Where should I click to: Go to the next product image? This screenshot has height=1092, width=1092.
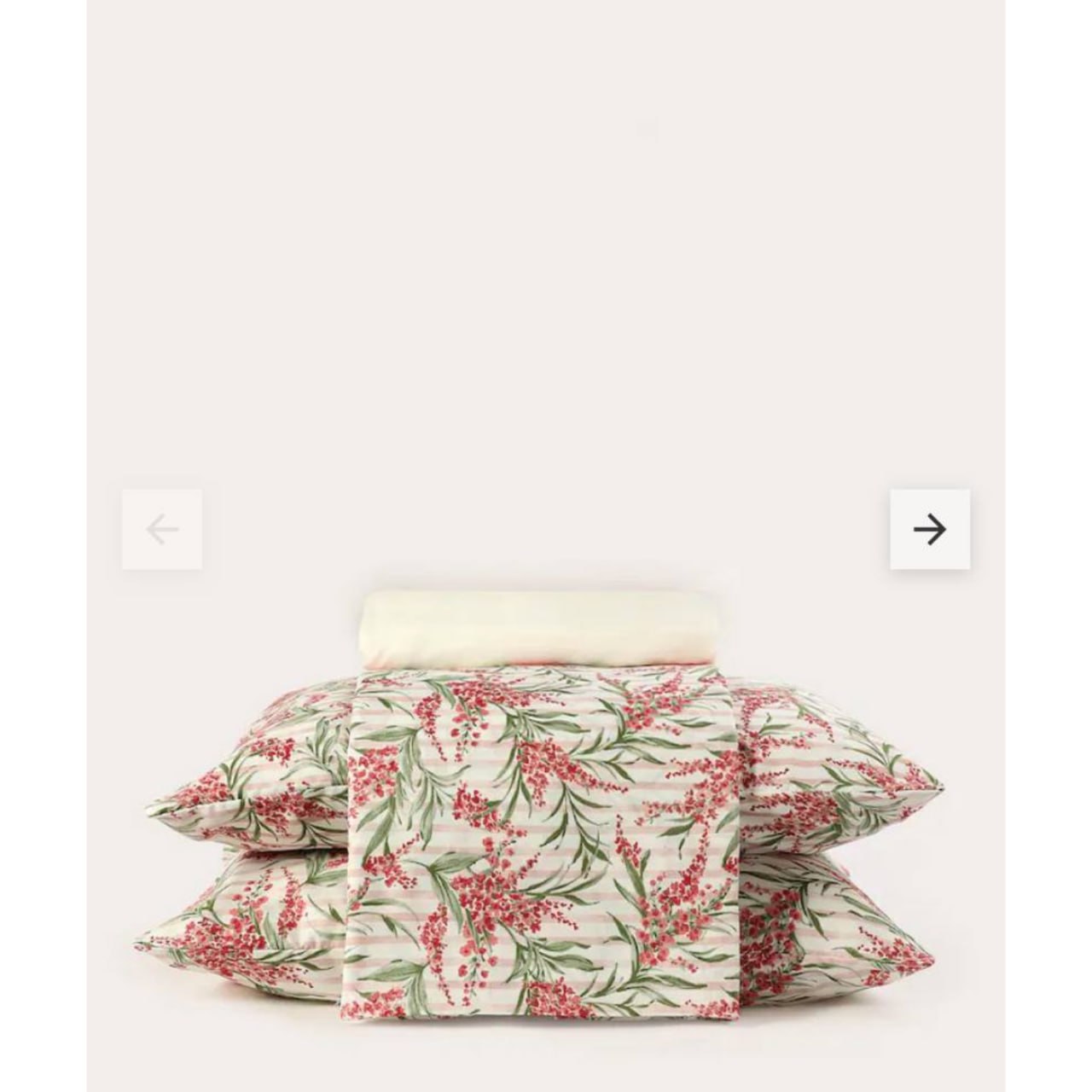929,529
